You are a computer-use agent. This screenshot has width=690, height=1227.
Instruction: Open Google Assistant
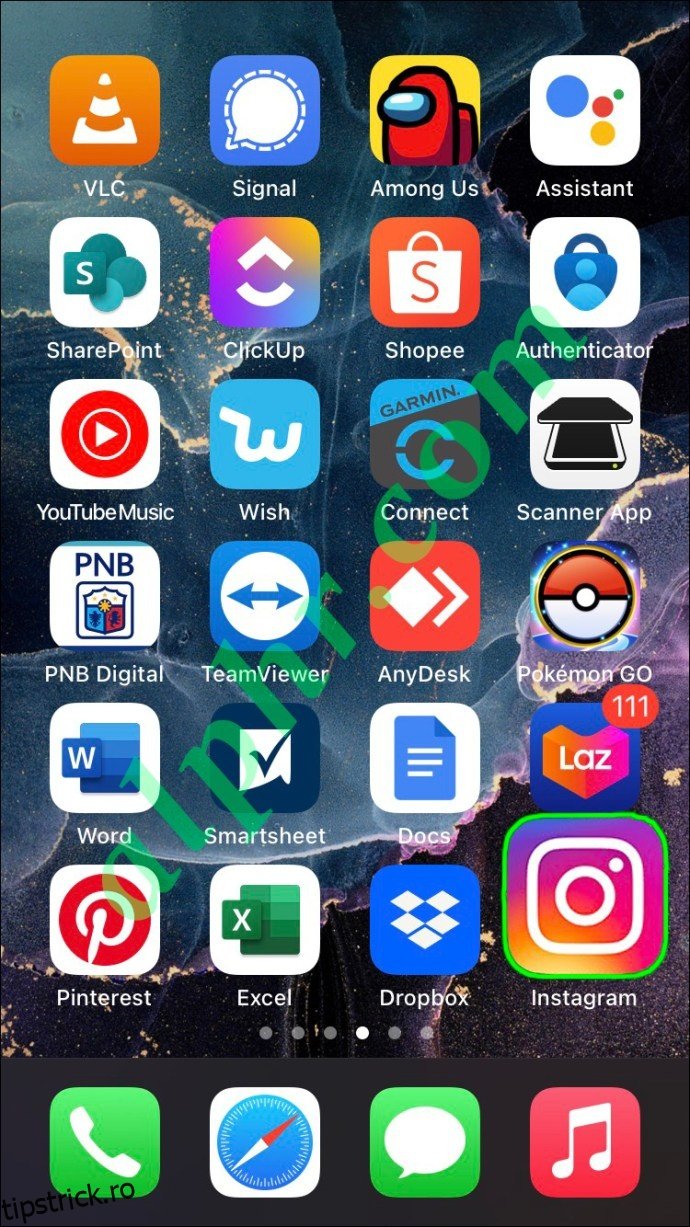pyautogui.click(x=585, y=110)
